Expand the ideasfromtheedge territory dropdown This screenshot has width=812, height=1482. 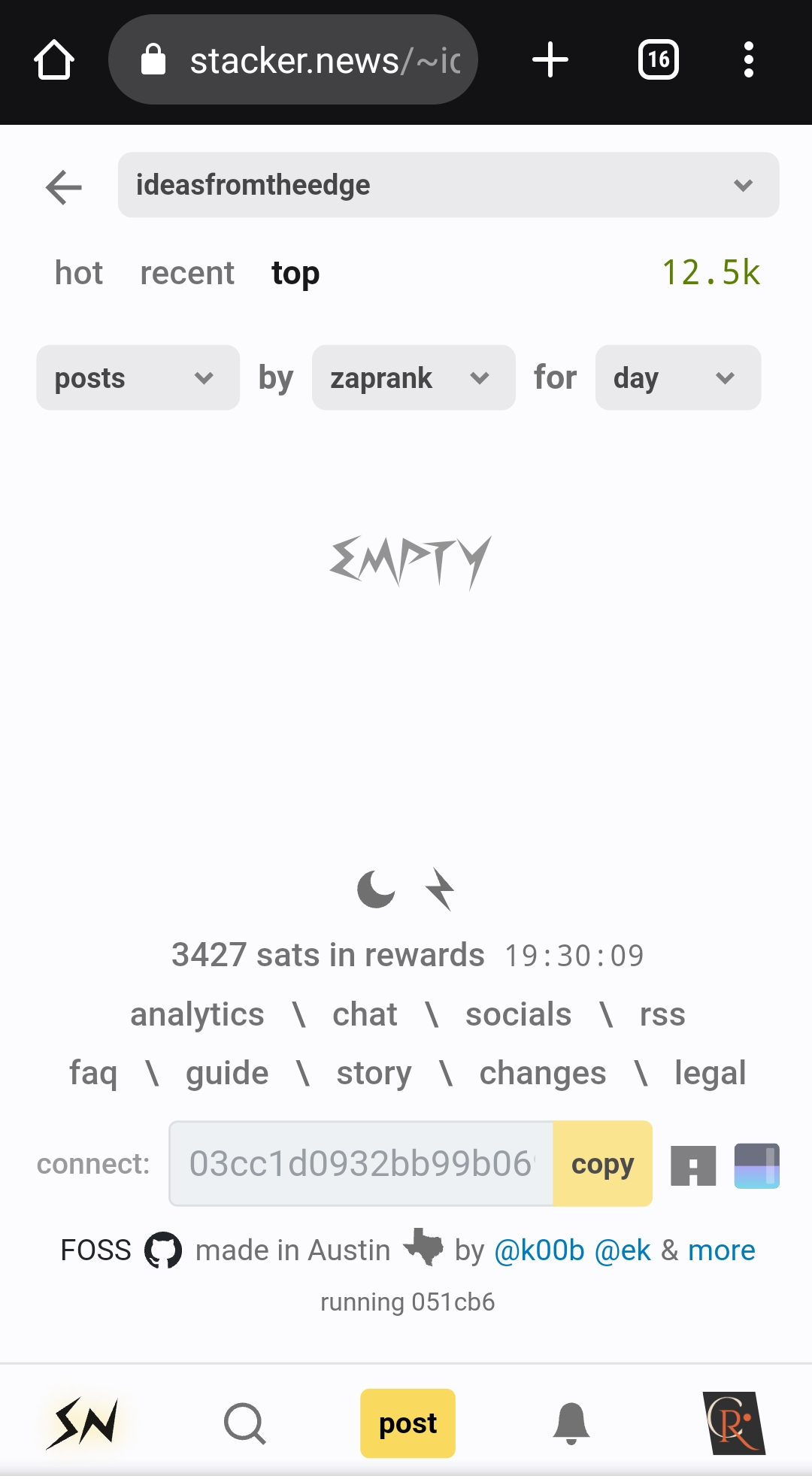pos(448,185)
